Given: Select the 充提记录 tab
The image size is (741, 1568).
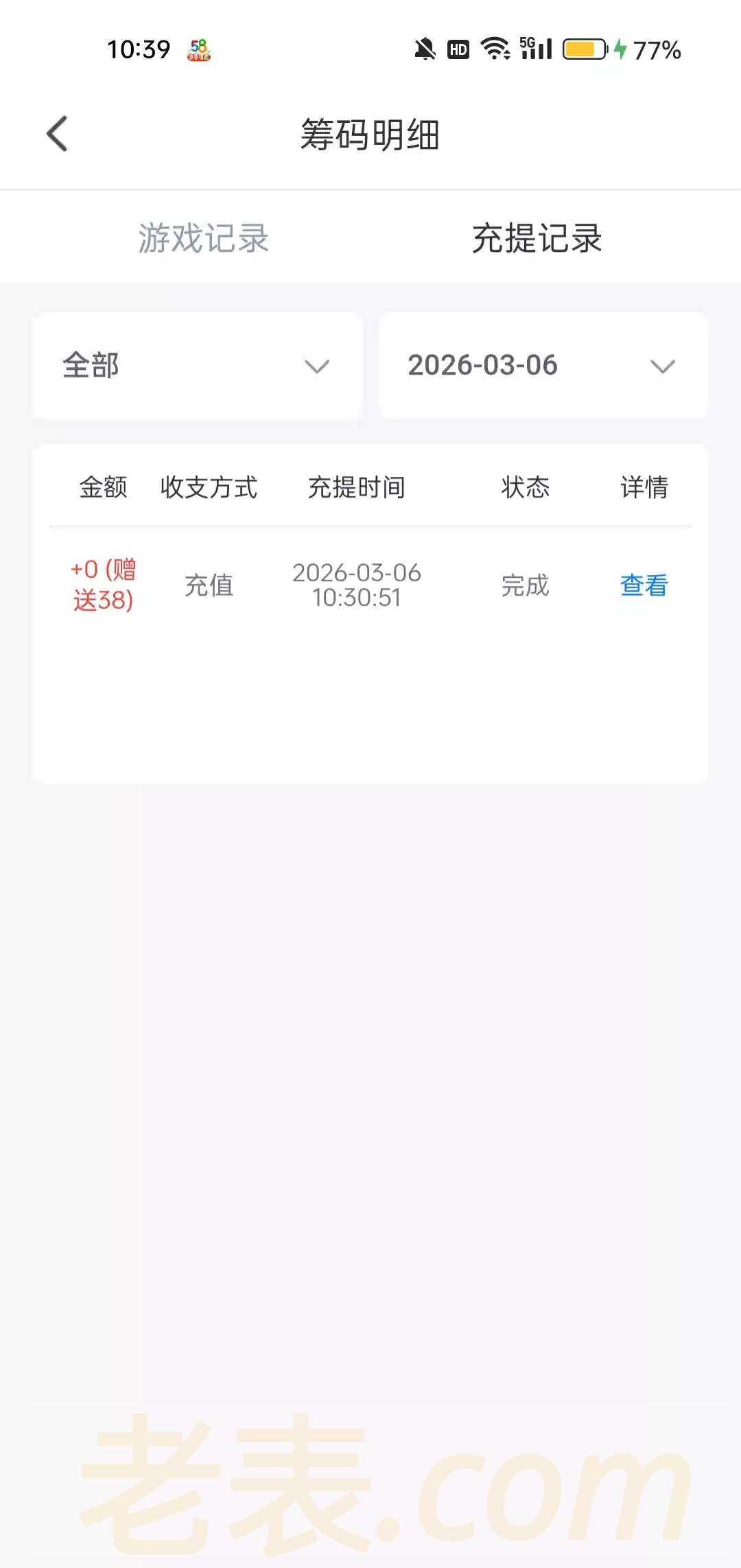Looking at the screenshot, I should (537, 238).
